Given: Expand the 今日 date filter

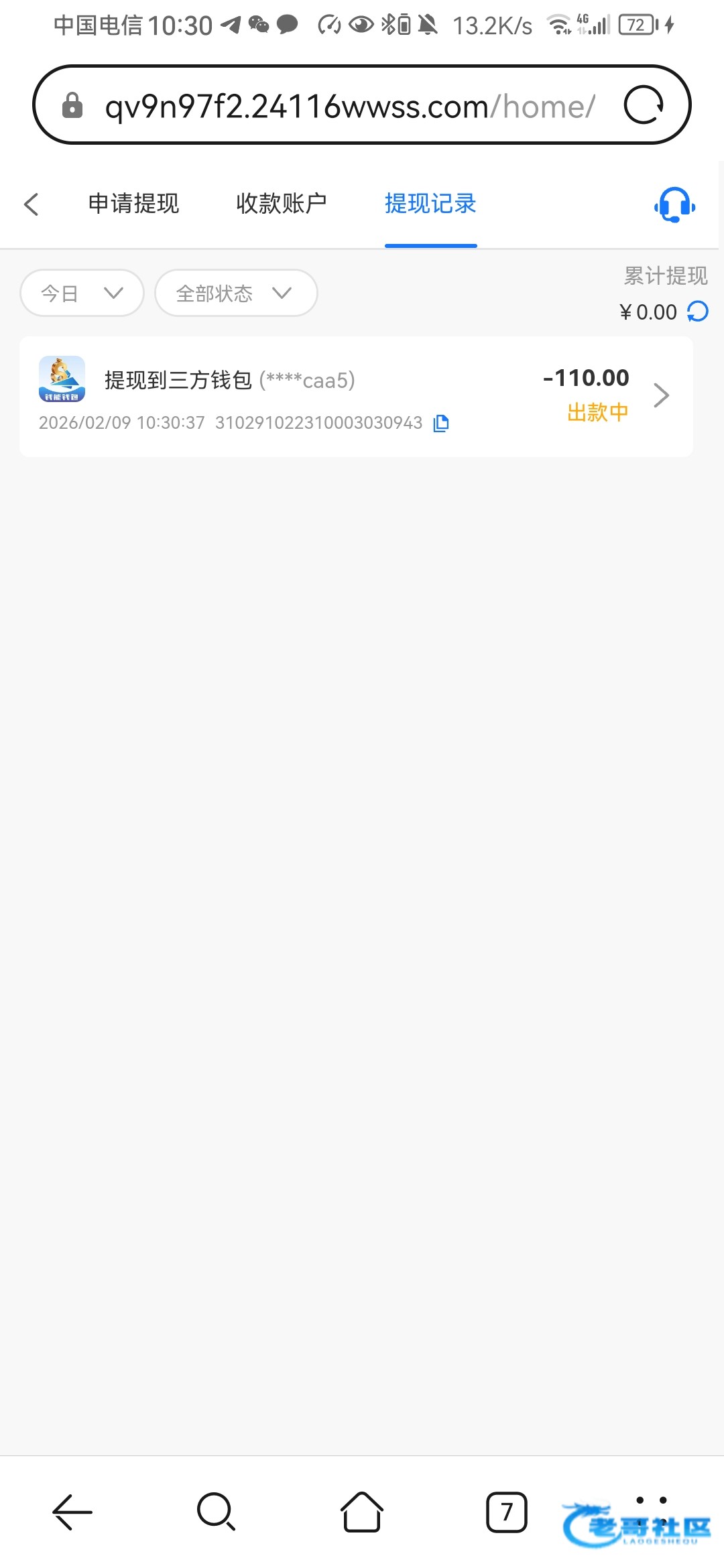Looking at the screenshot, I should point(82,293).
